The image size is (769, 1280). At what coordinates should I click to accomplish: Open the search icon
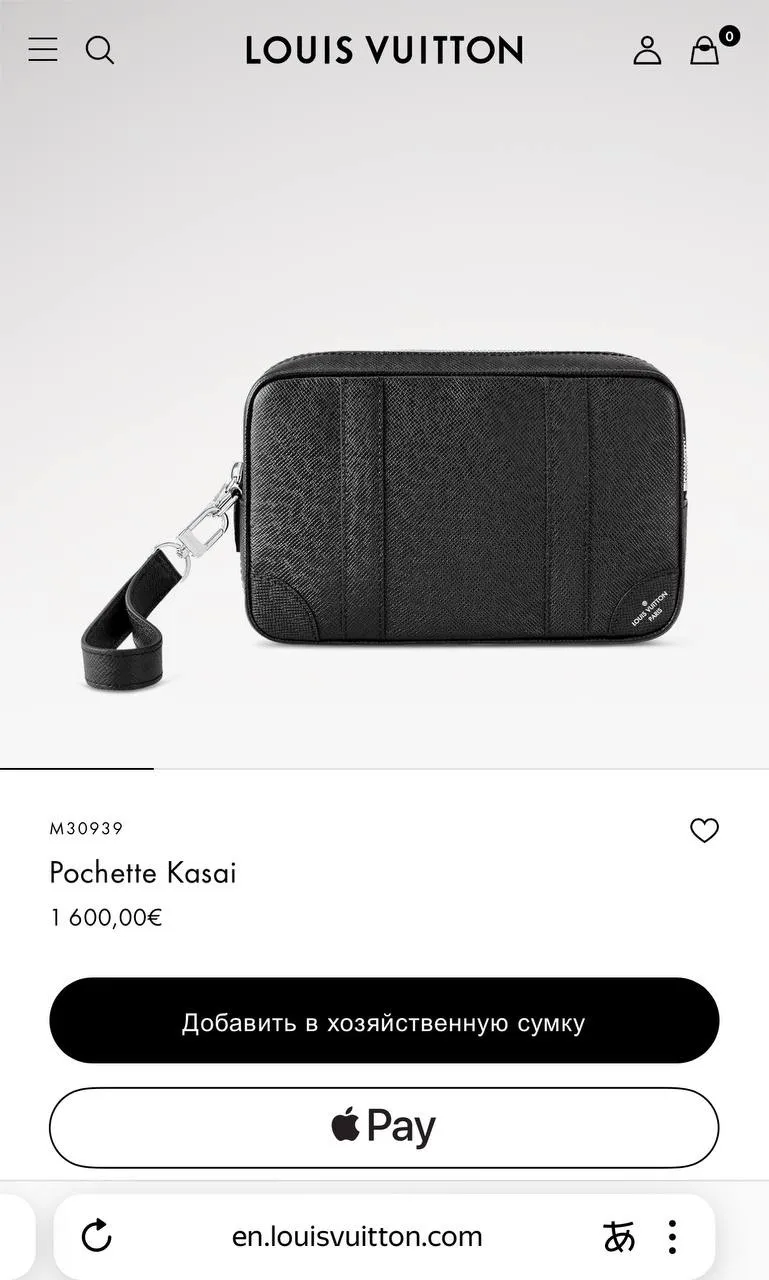(100, 49)
